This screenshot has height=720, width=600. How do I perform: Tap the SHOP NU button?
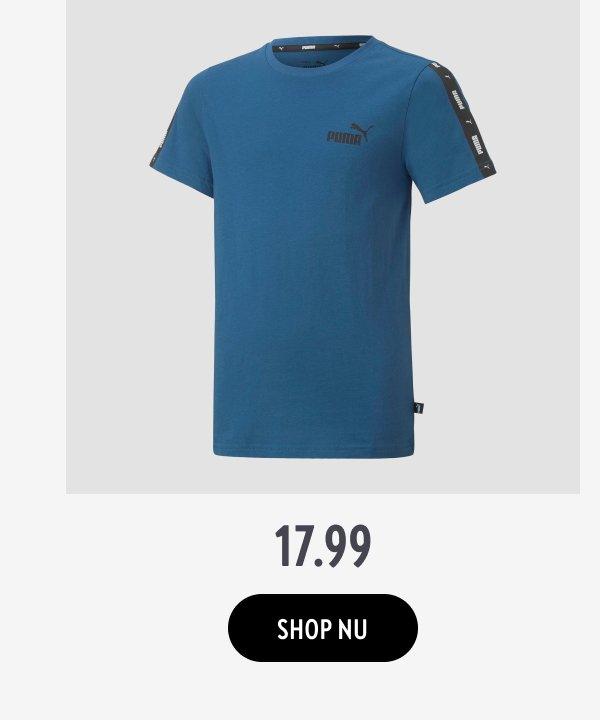point(322,628)
